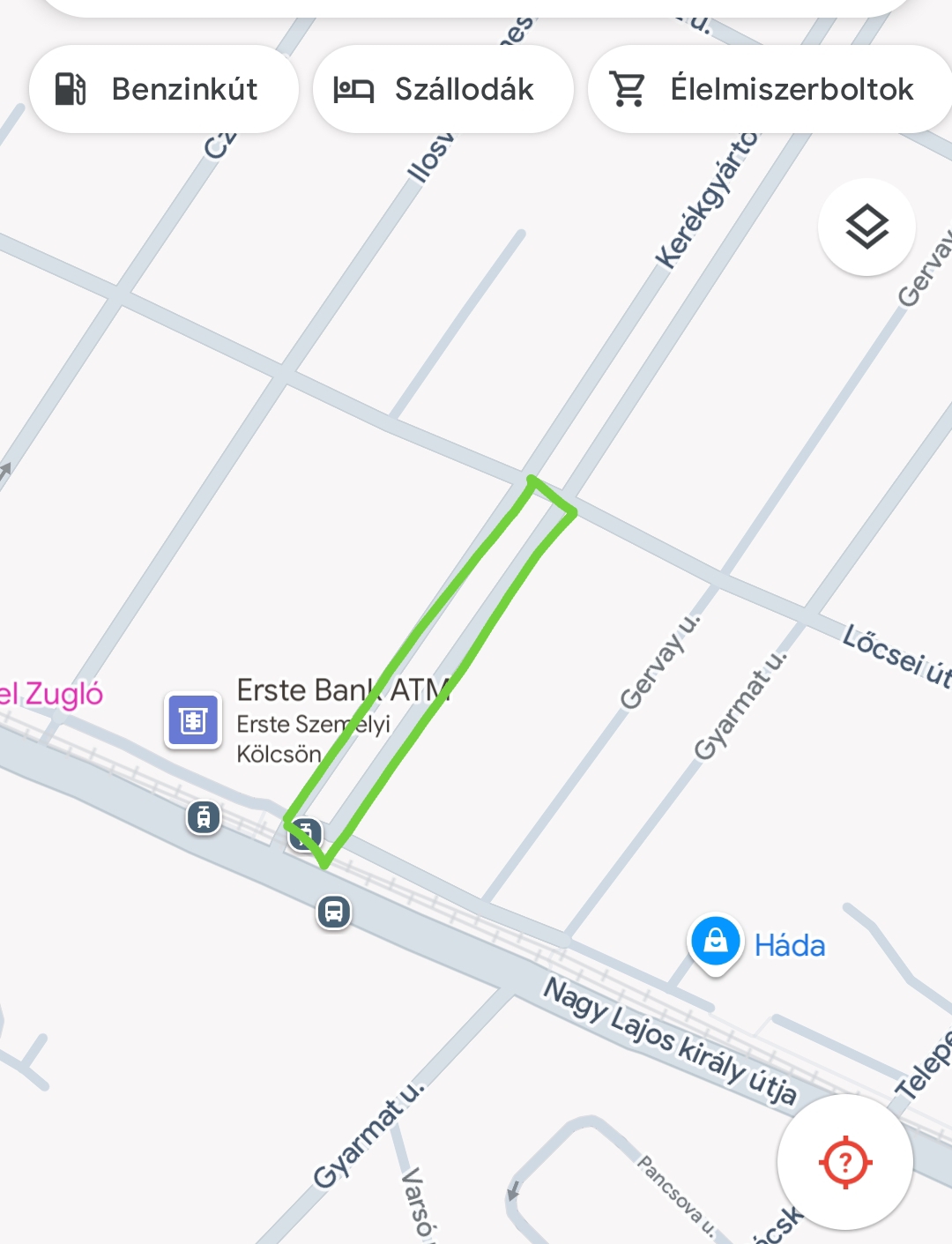Open the Erste Bank ATM pin
Screen dimensions: 952x1244
coord(193,720)
